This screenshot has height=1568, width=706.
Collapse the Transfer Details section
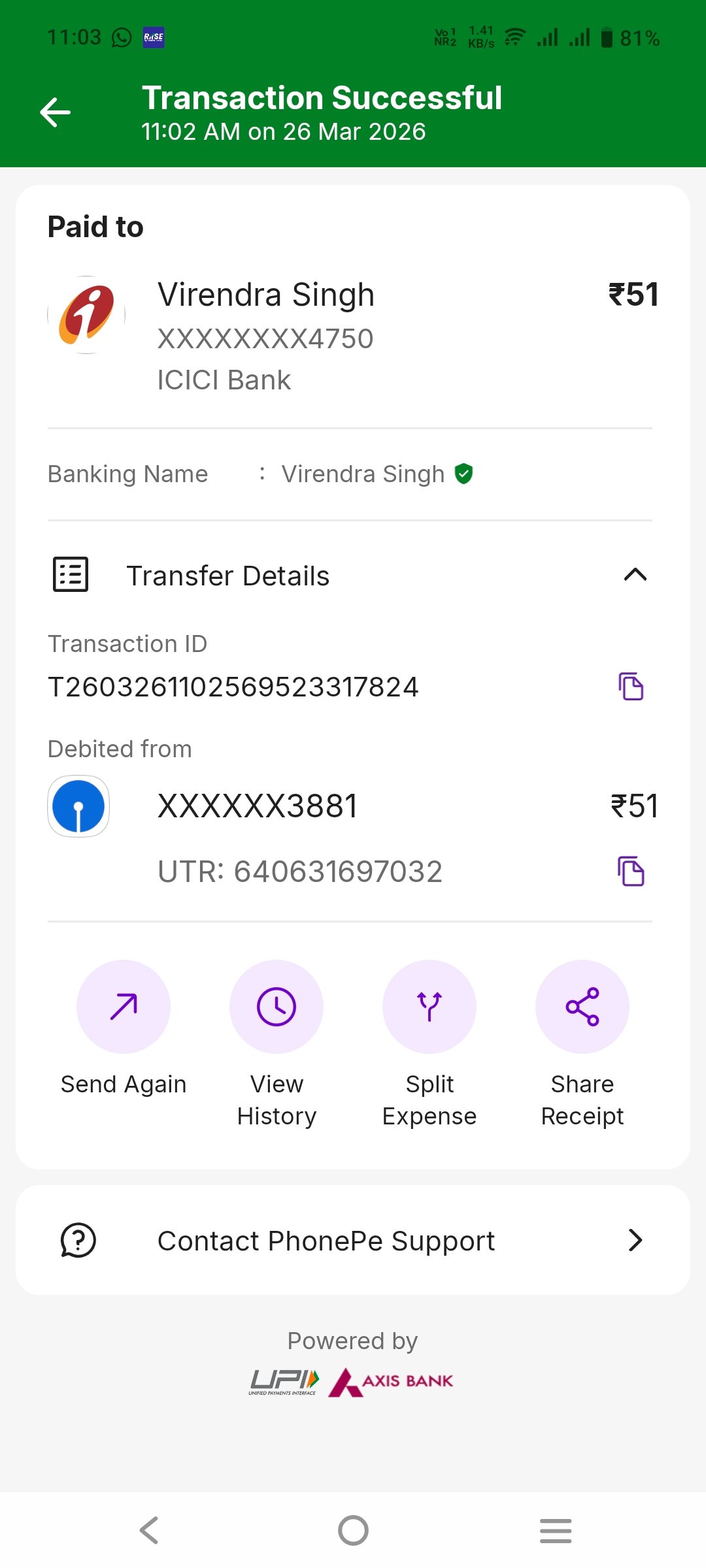point(635,575)
